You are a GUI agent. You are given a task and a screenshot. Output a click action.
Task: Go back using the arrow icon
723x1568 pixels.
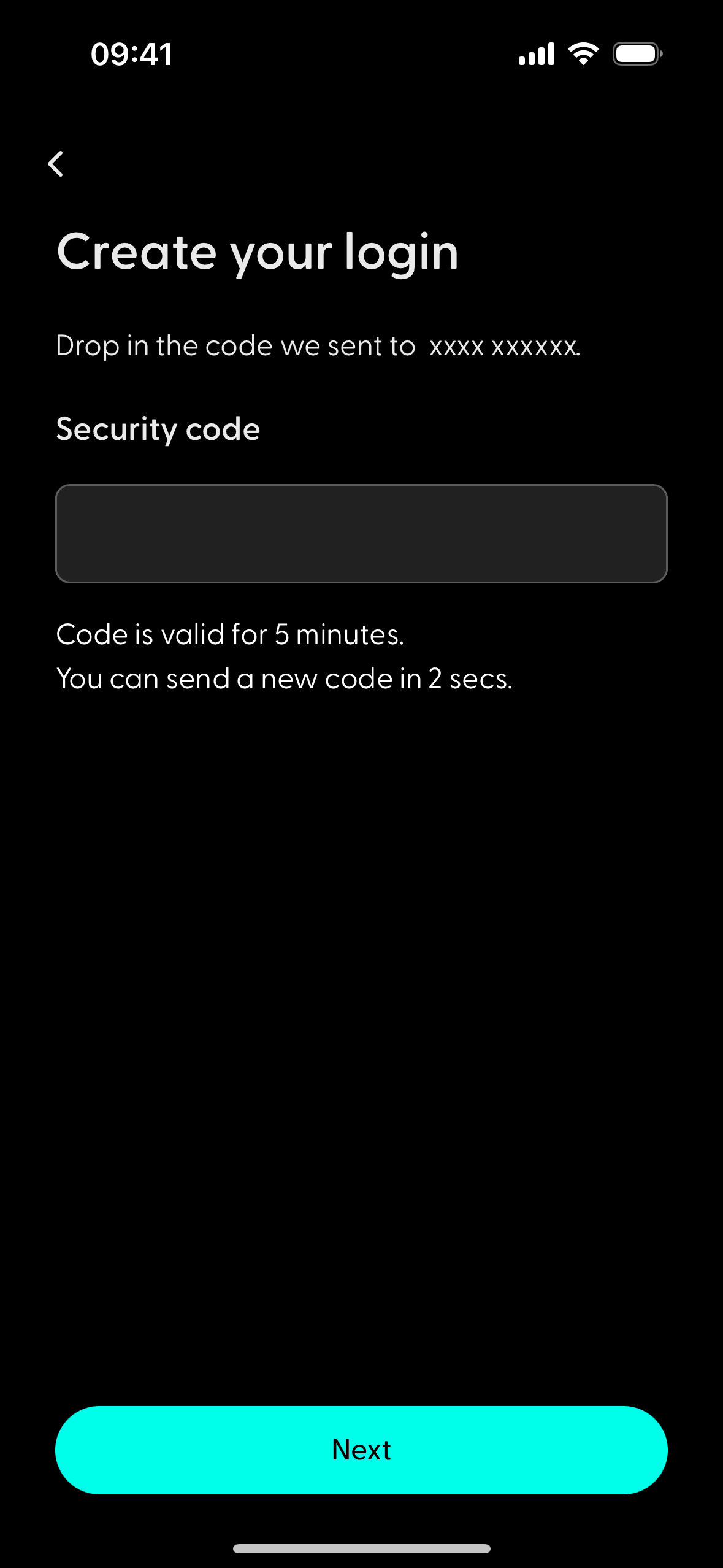click(x=56, y=164)
